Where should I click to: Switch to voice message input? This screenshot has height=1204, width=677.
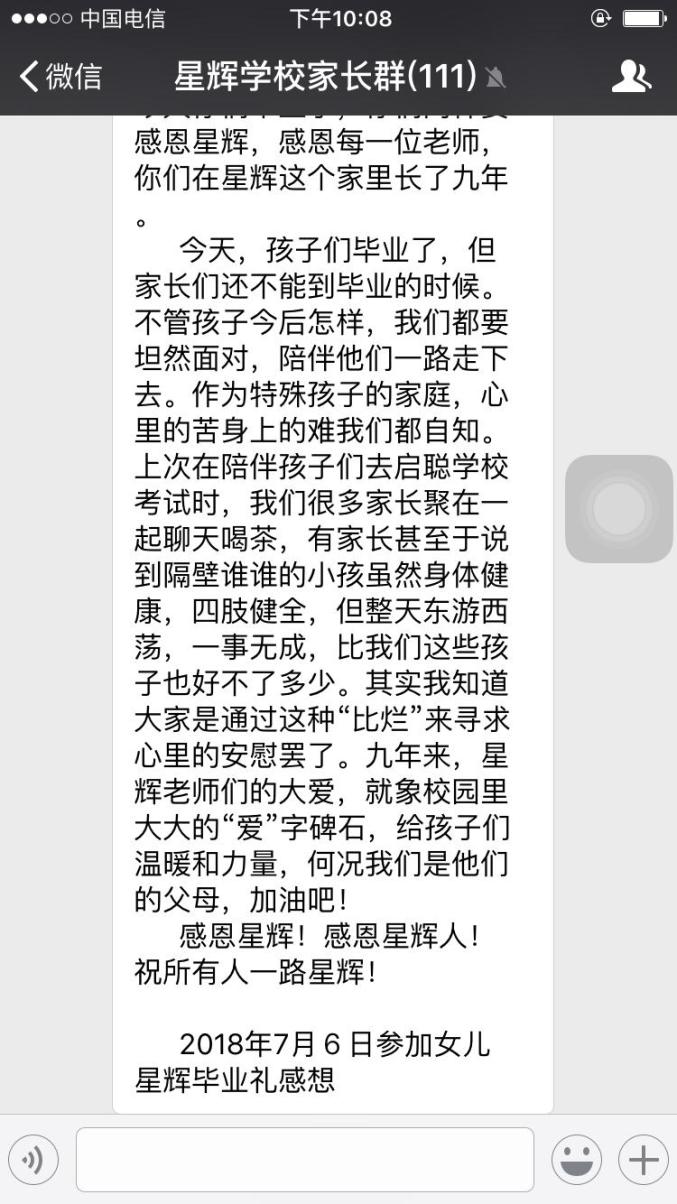pos(33,1160)
